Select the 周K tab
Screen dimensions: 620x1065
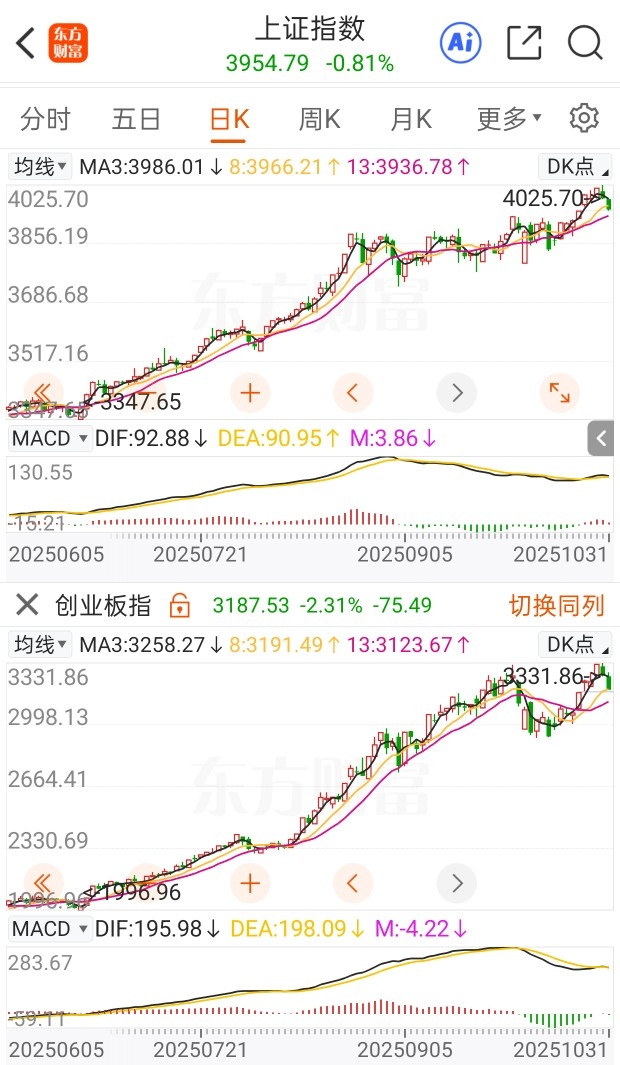(319, 119)
